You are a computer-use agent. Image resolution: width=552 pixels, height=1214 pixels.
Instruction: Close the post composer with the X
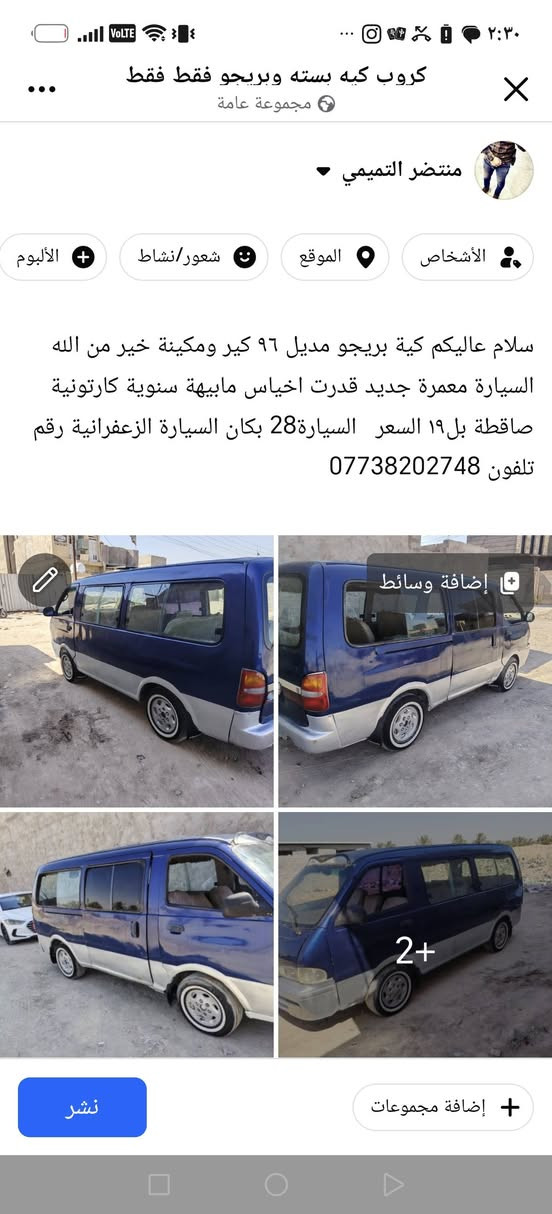click(x=515, y=90)
